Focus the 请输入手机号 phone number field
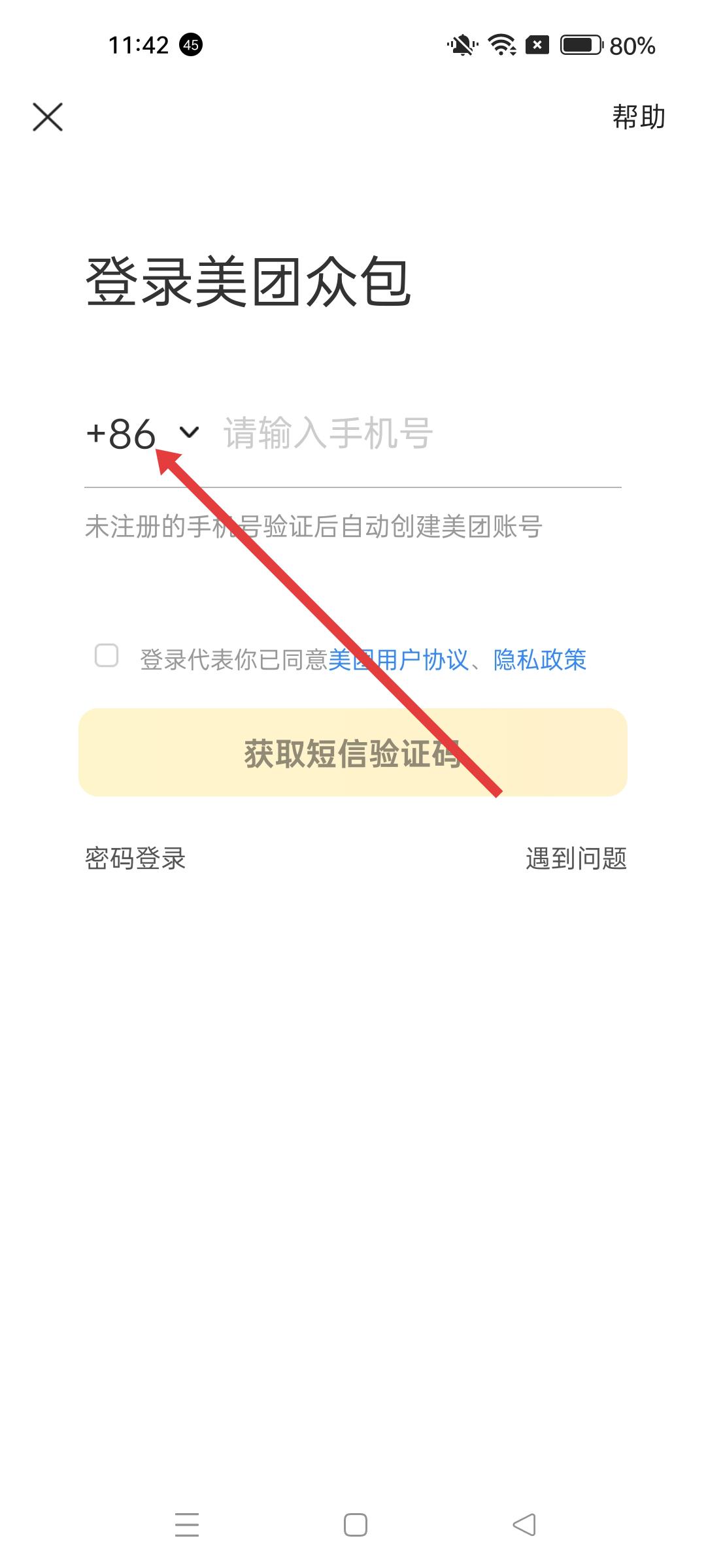The height and width of the screenshot is (1568, 706). pos(418,433)
